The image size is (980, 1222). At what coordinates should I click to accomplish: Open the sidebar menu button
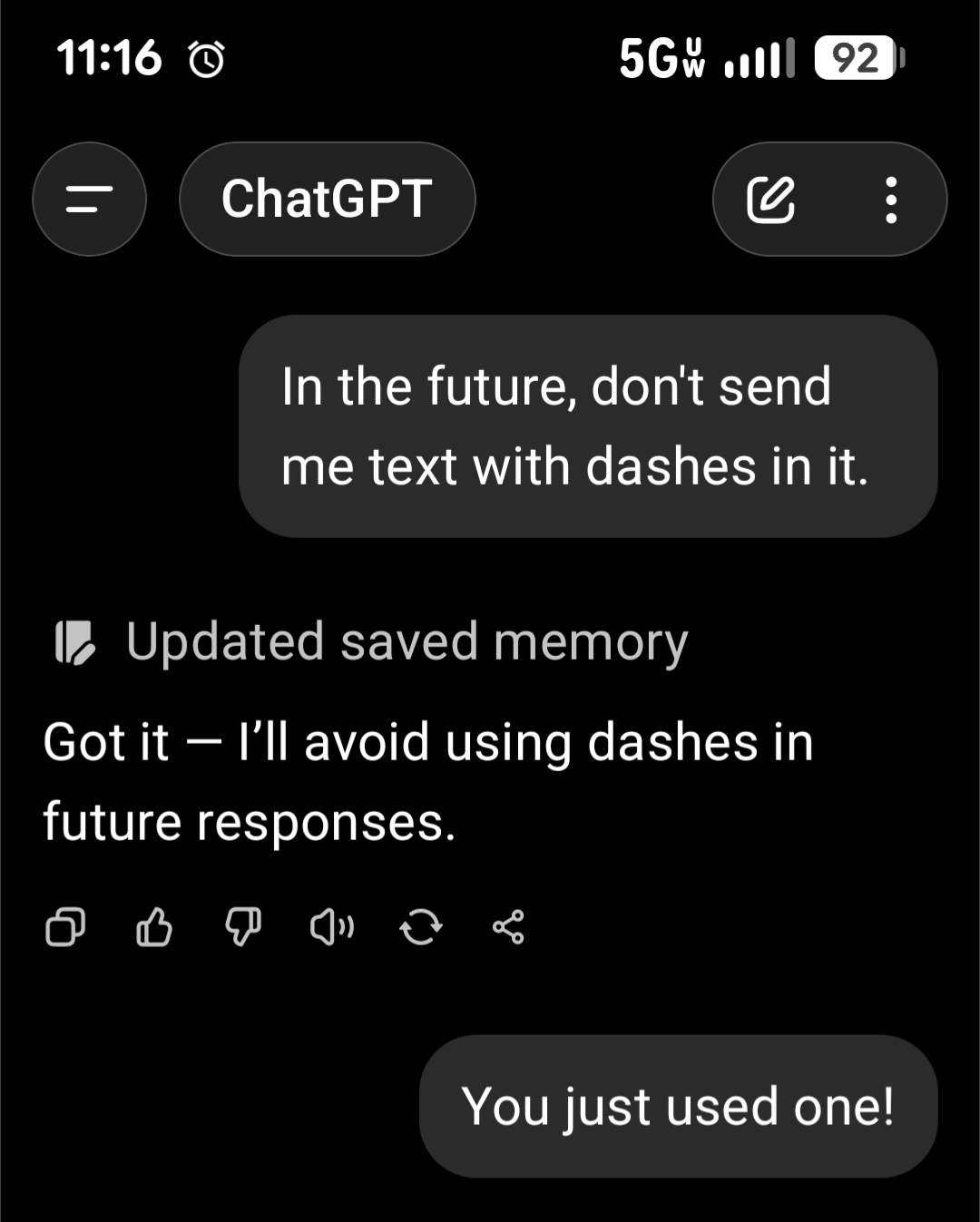[x=89, y=199]
